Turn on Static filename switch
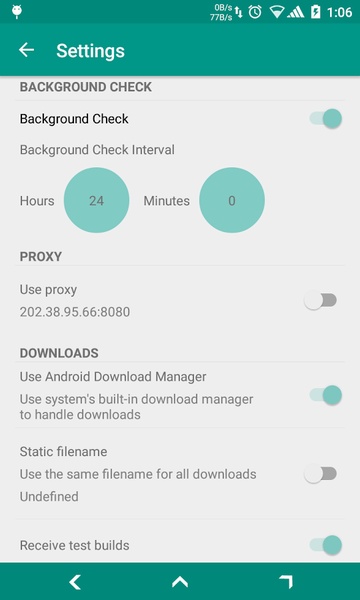Viewport: 360px width, 600px height. 321,474
